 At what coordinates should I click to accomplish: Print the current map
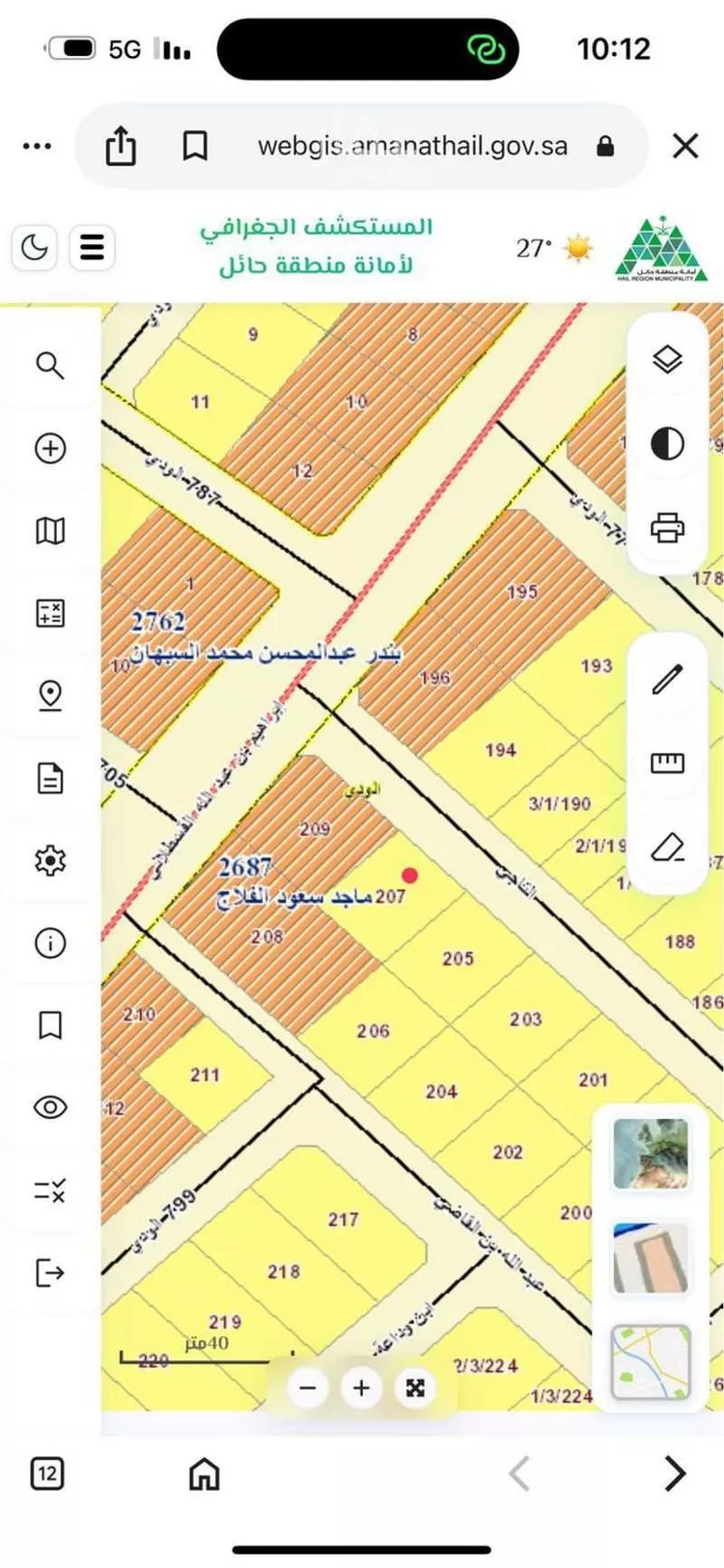[667, 528]
